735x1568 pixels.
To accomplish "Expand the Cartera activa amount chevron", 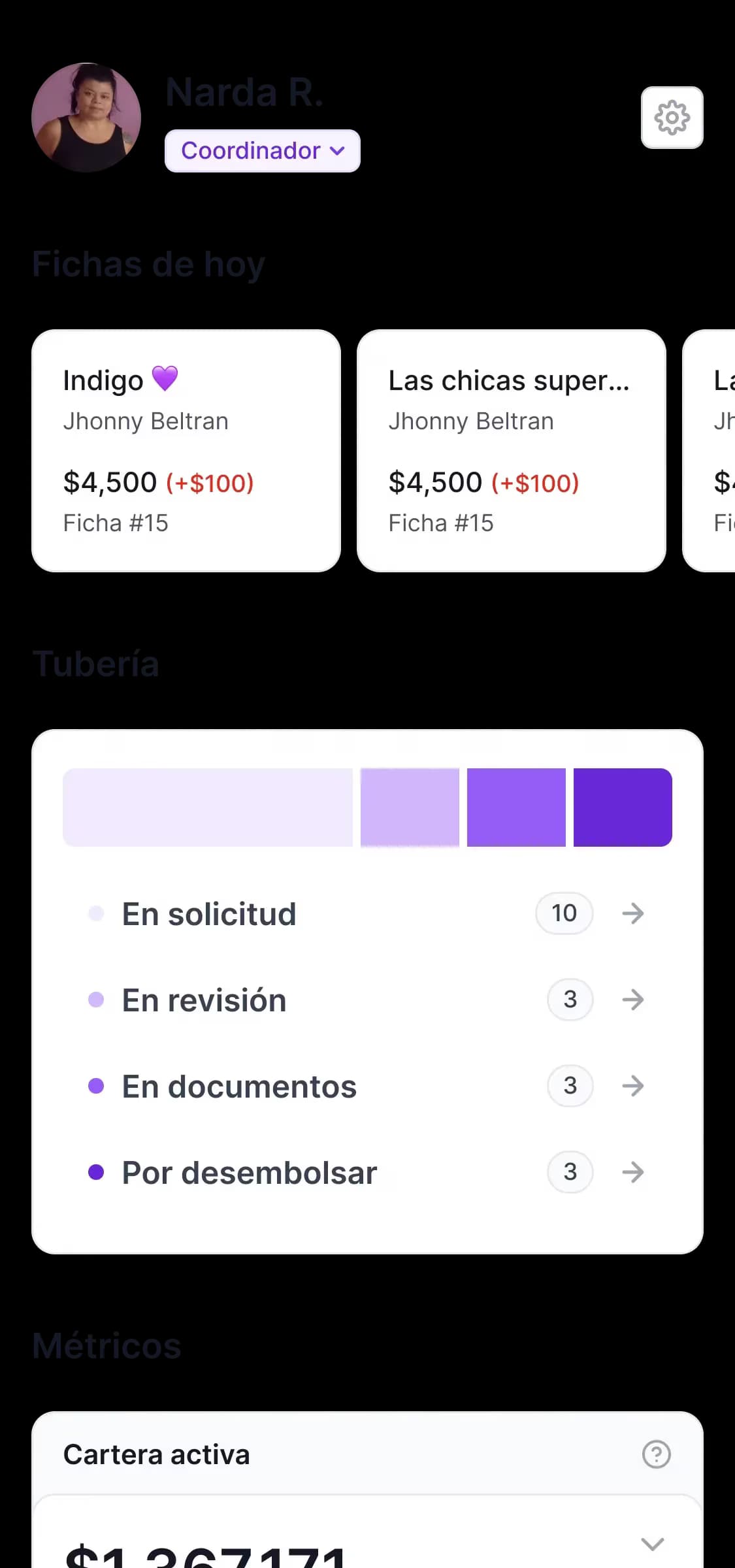I will tap(652, 1543).
